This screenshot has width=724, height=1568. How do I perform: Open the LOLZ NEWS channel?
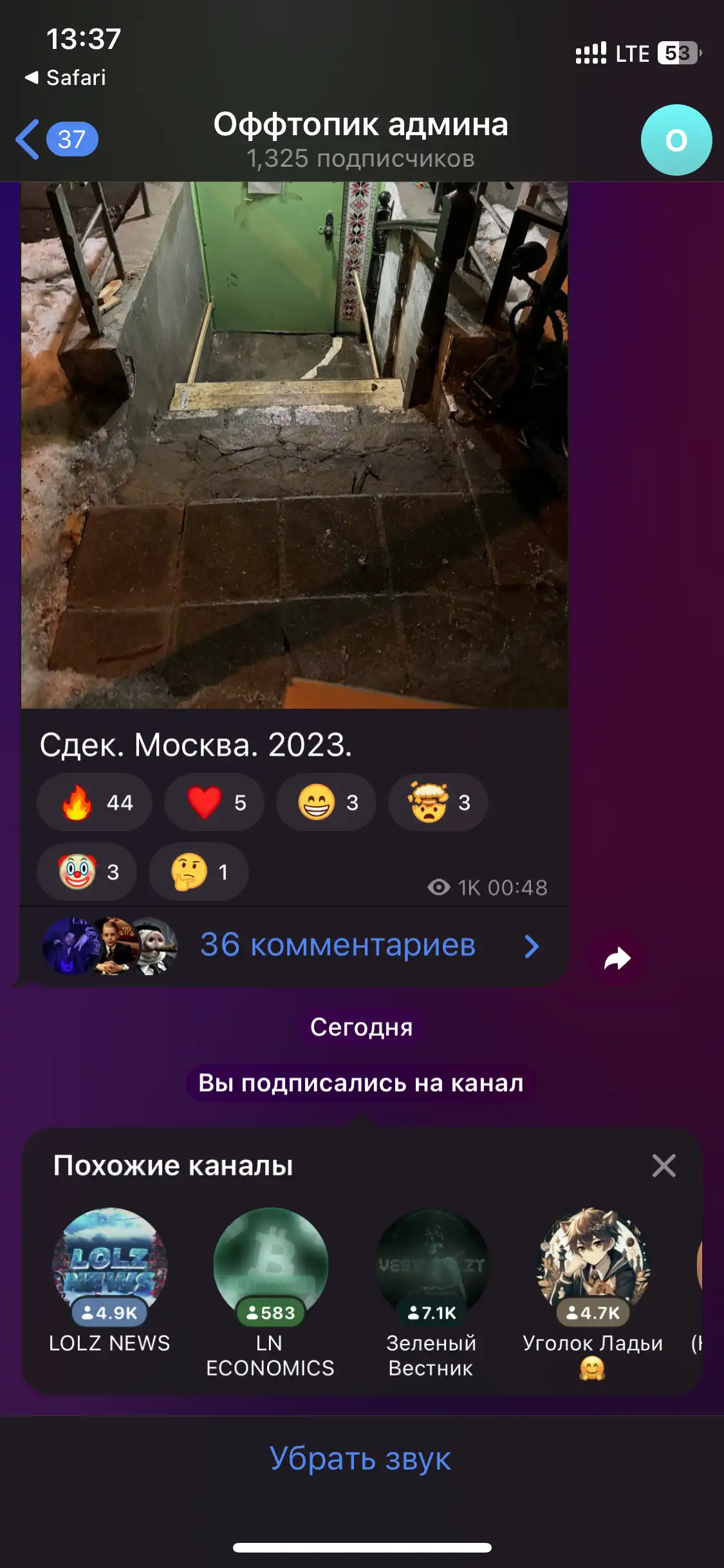(109, 1282)
